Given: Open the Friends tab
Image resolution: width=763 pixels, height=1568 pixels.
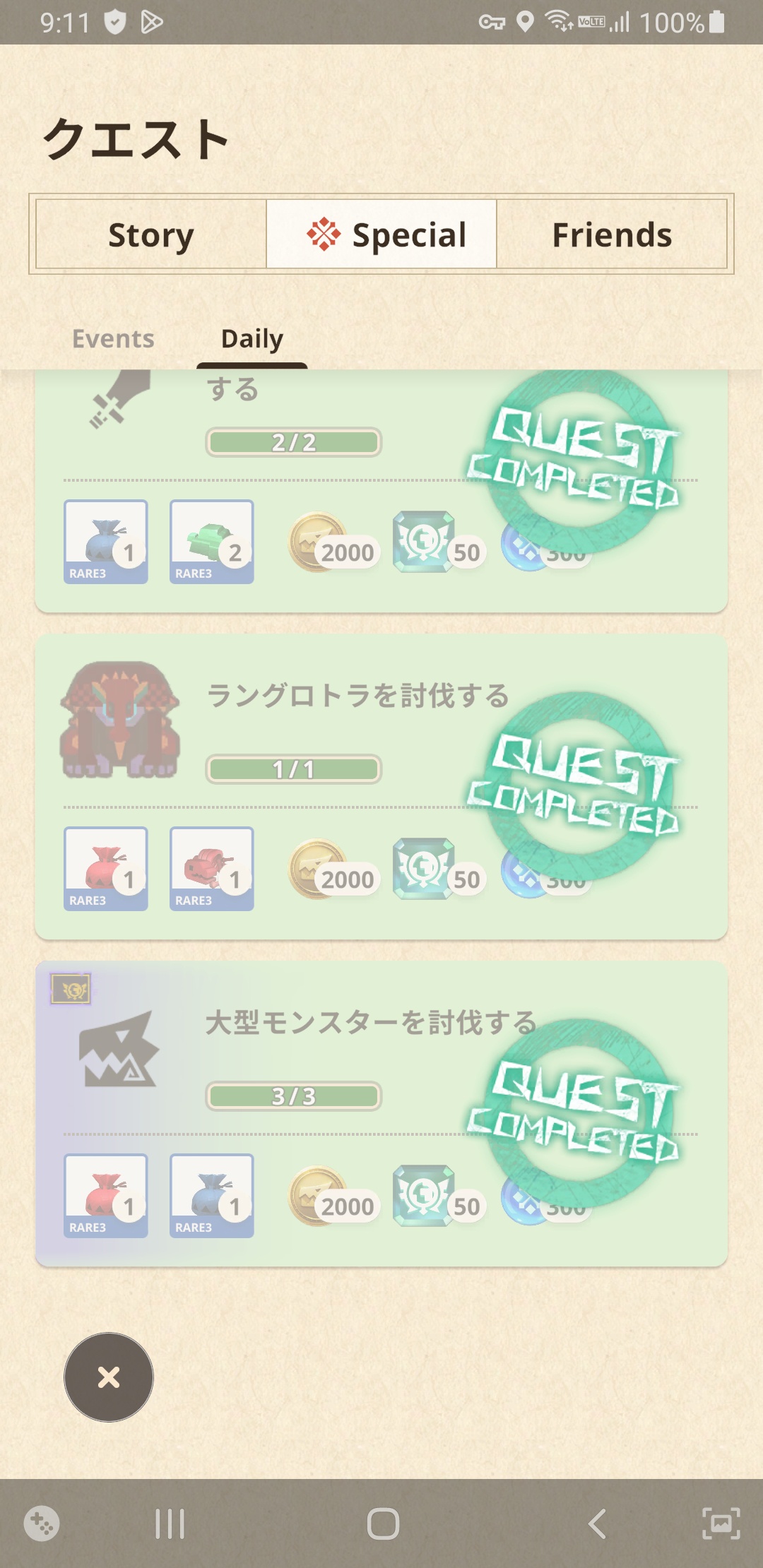Looking at the screenshot, I should [612, 234].
